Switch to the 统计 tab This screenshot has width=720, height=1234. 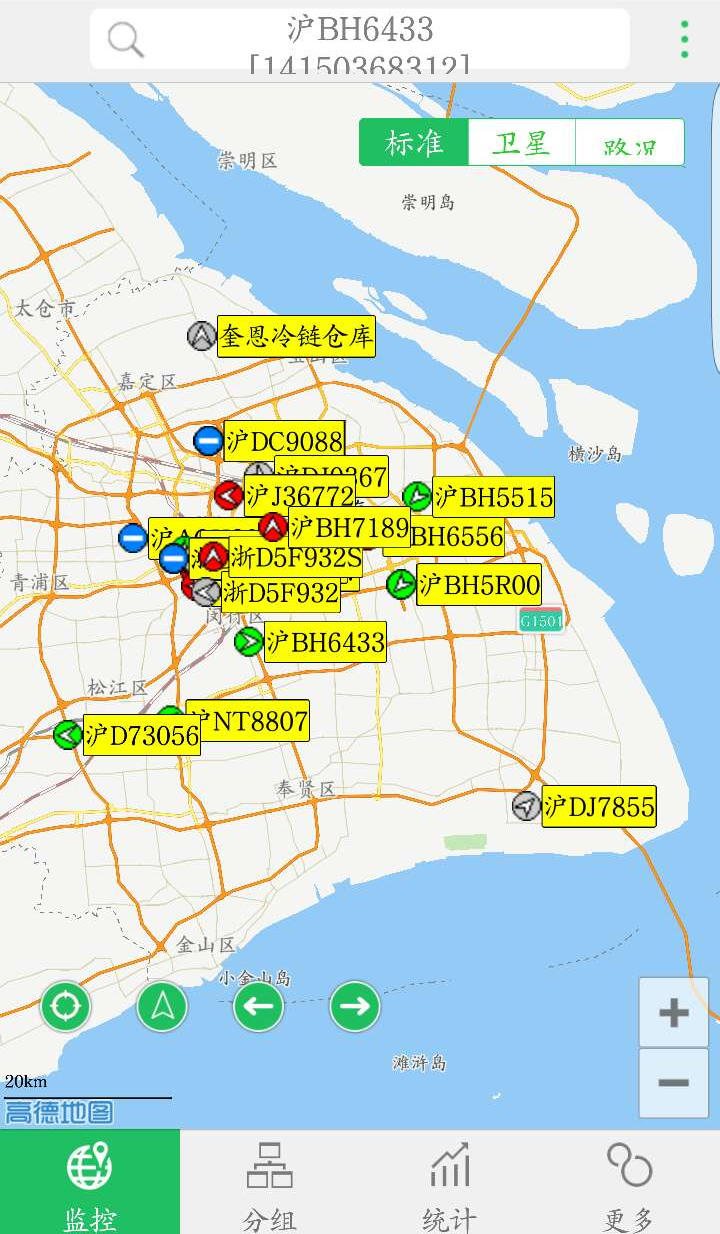(x=448, y=1180)
